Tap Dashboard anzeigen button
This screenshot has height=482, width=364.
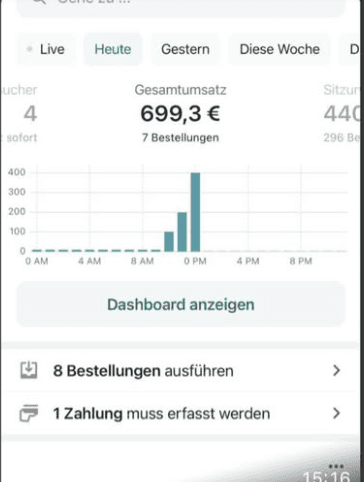click(x=181, y=304)
